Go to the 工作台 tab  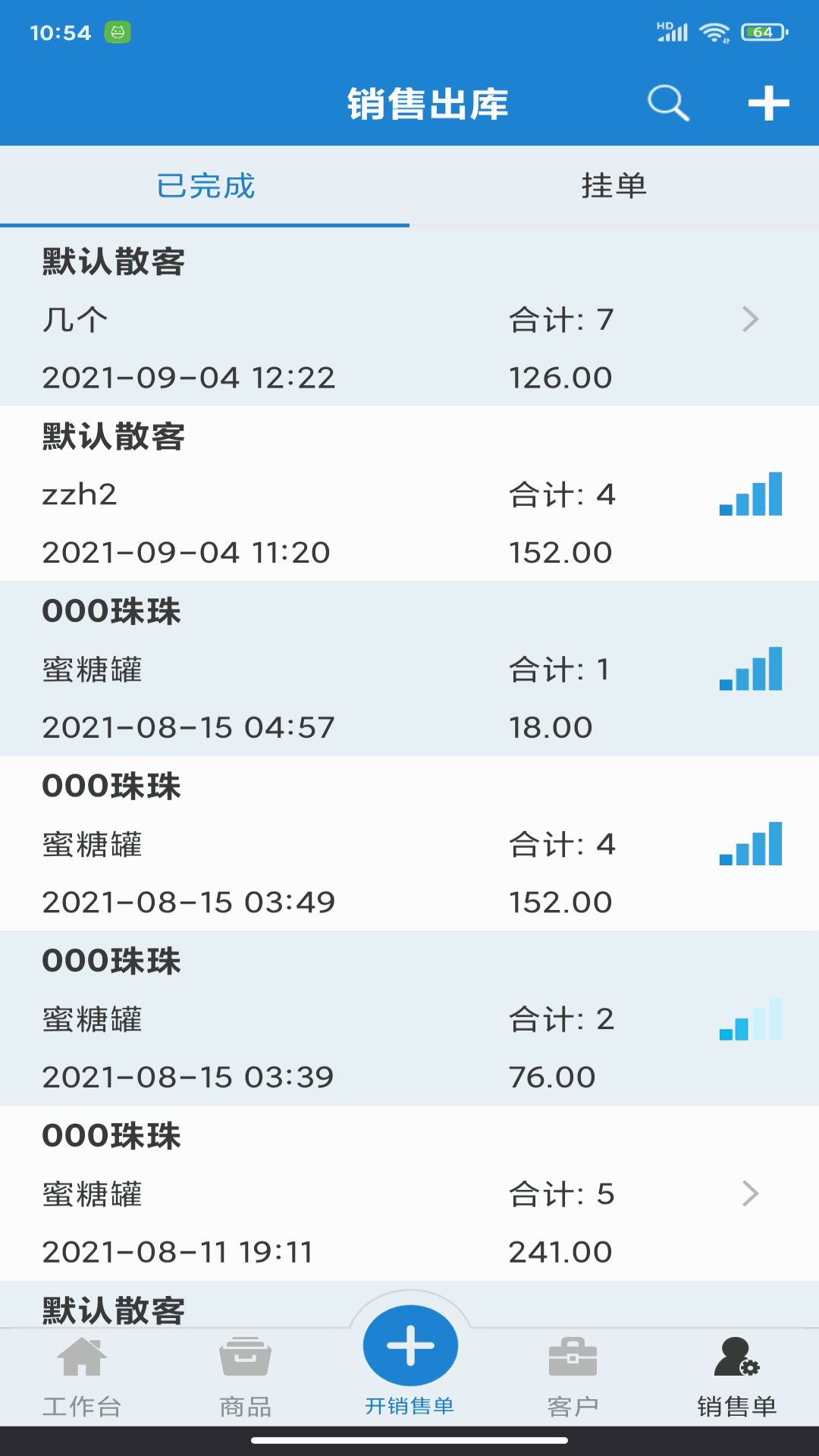pyautogui.click(x=82, y=1376)
